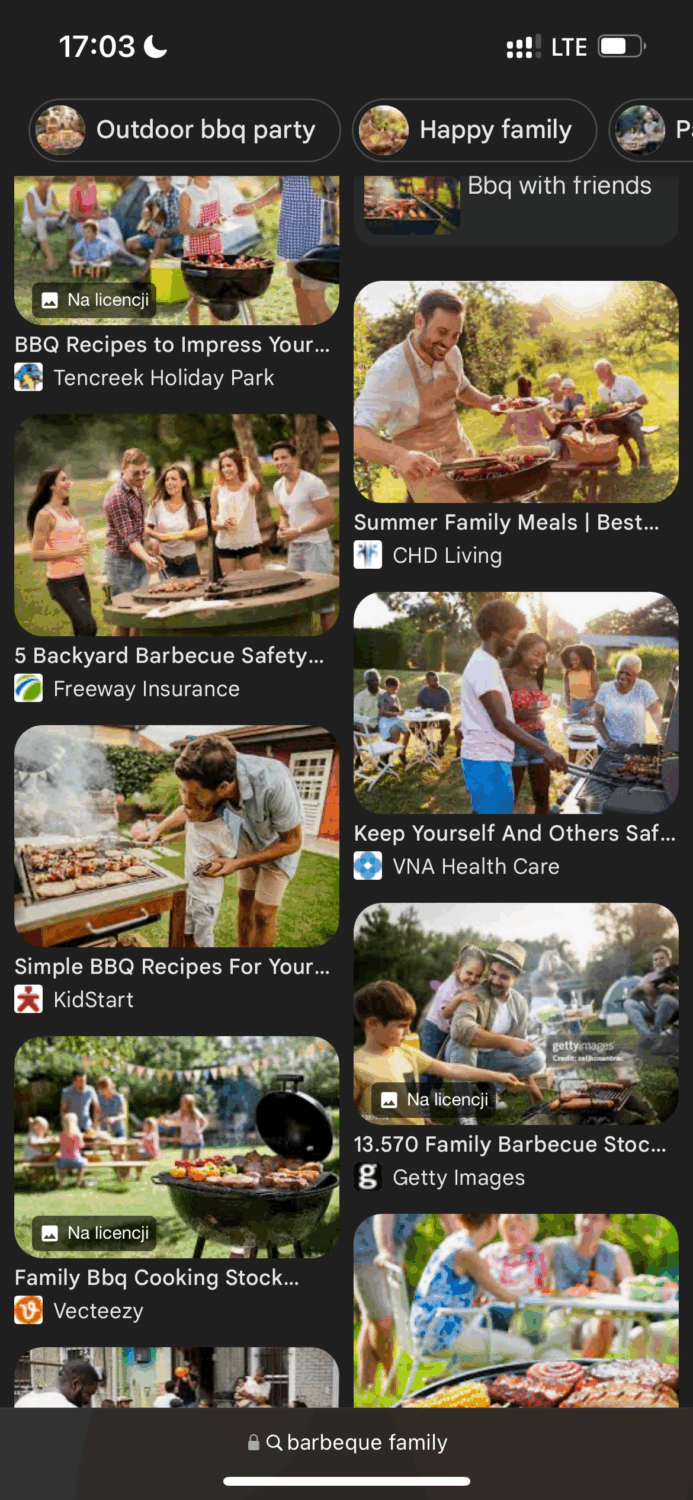
Task: Select the Outdoor bbq party chip
Action: coord(185,130)
